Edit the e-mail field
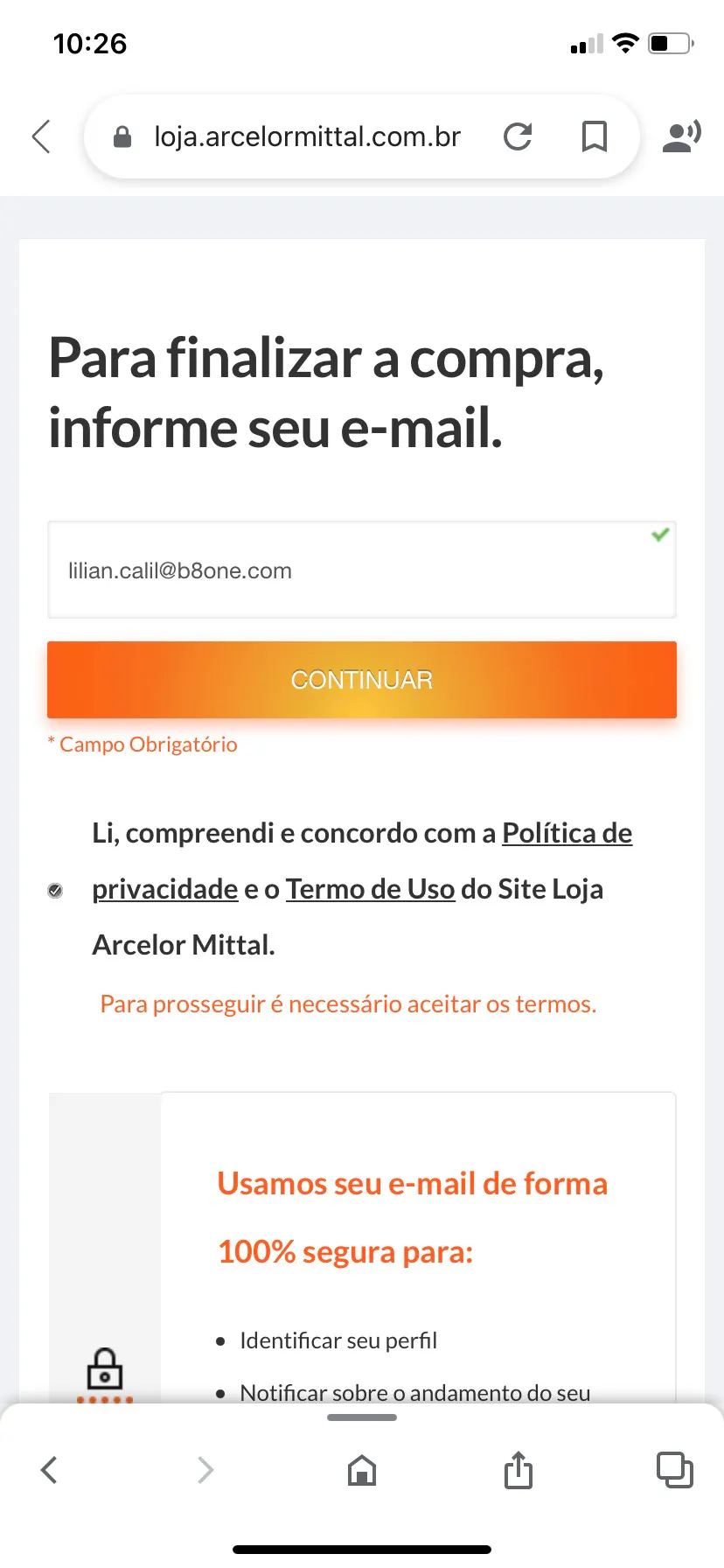The width and height of the screenshot is (724, 1568). tap(350, 570)
